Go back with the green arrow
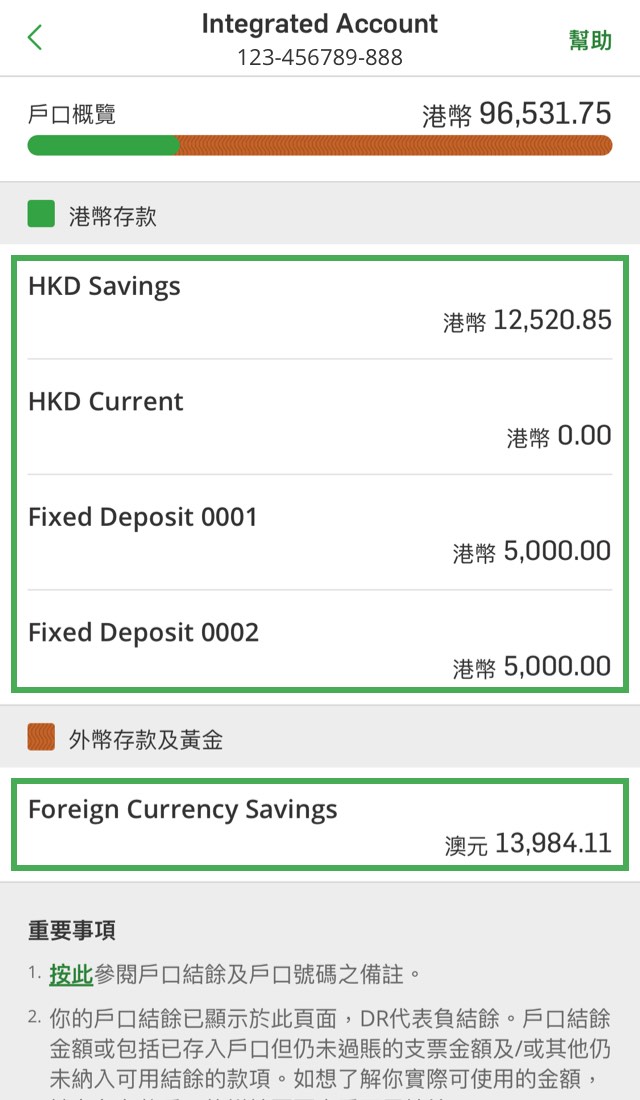640x1100 pixels. 34,37
